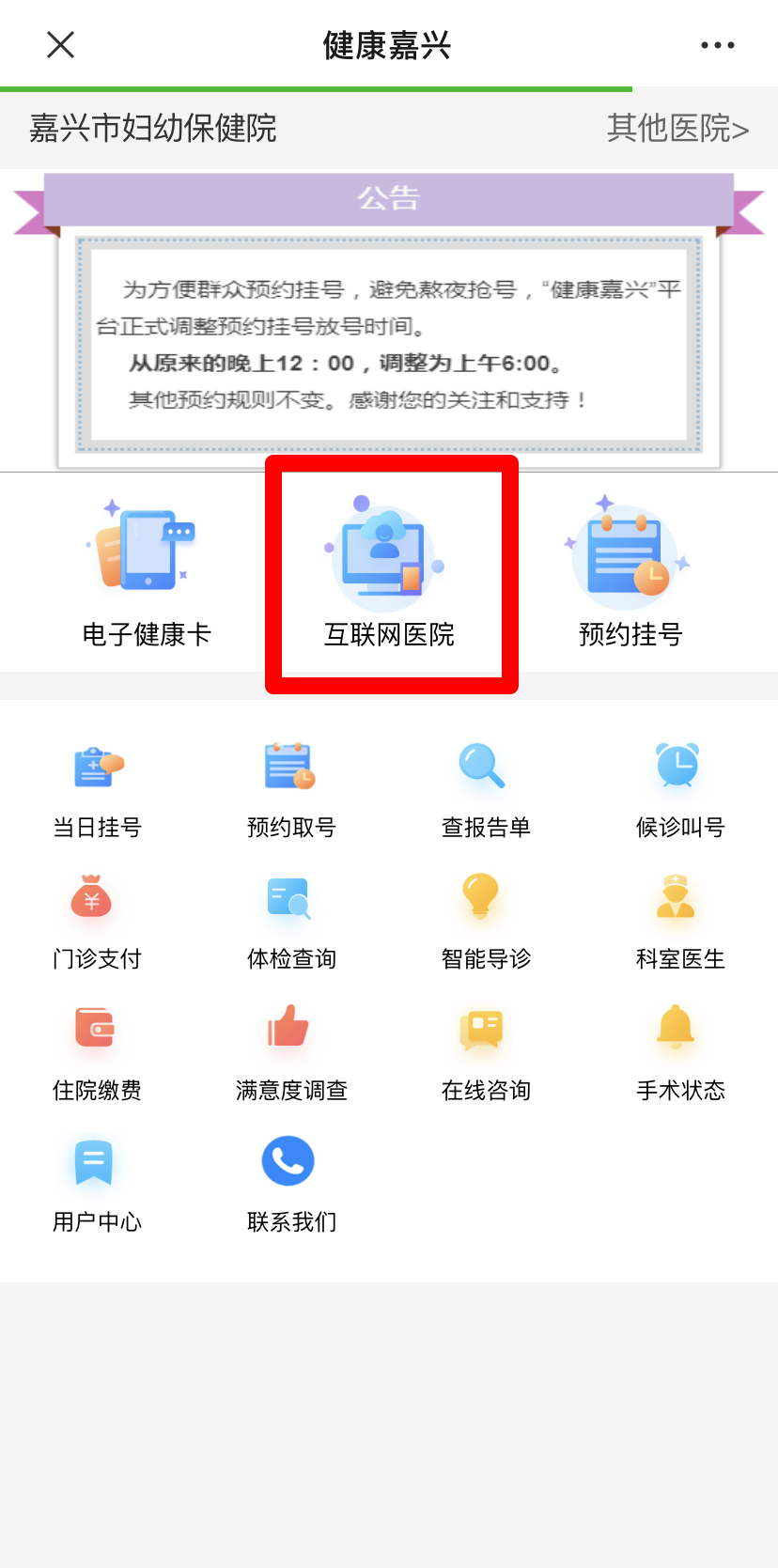The height and width of the screenshot is (1568, 778).
Task: Open 候诊叫号 queue
Action: pos(680,791)
